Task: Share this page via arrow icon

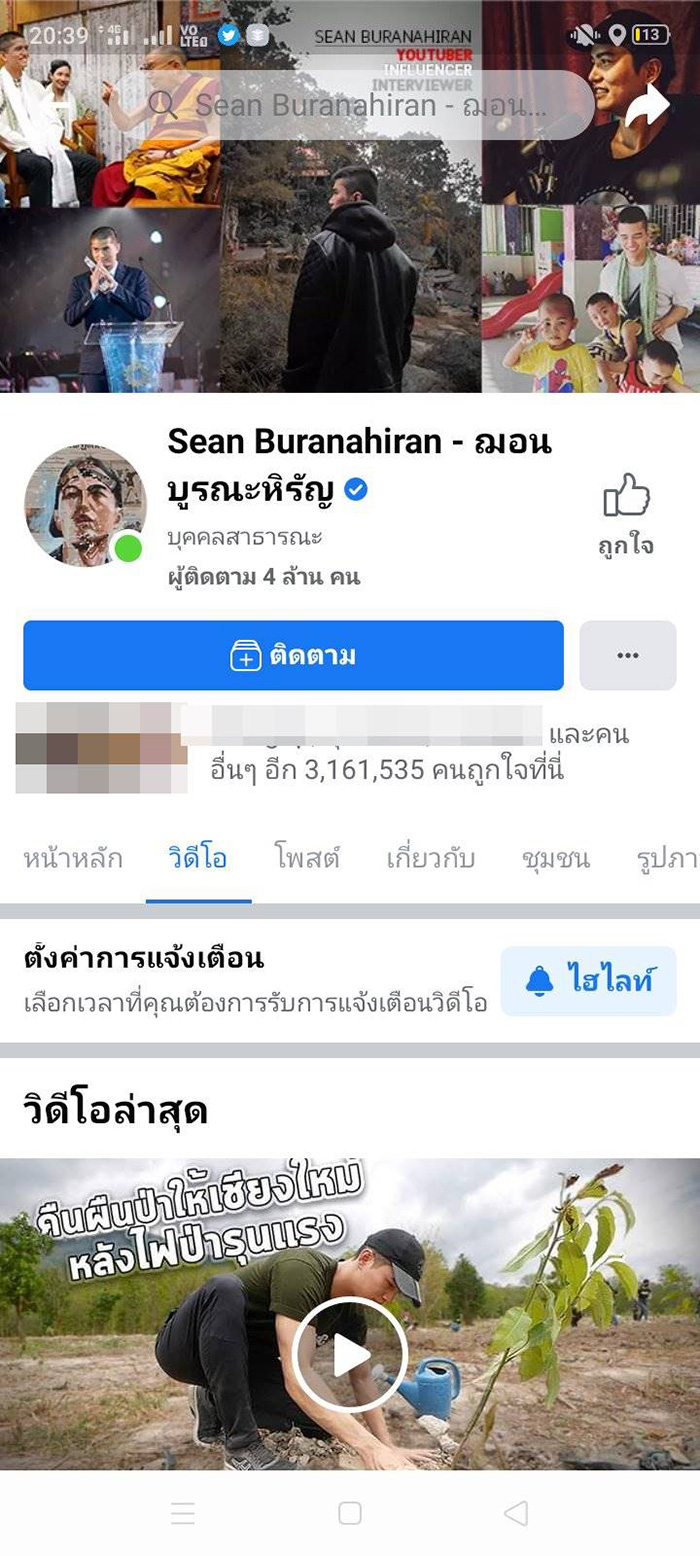Action: click(x=646, y=105)
